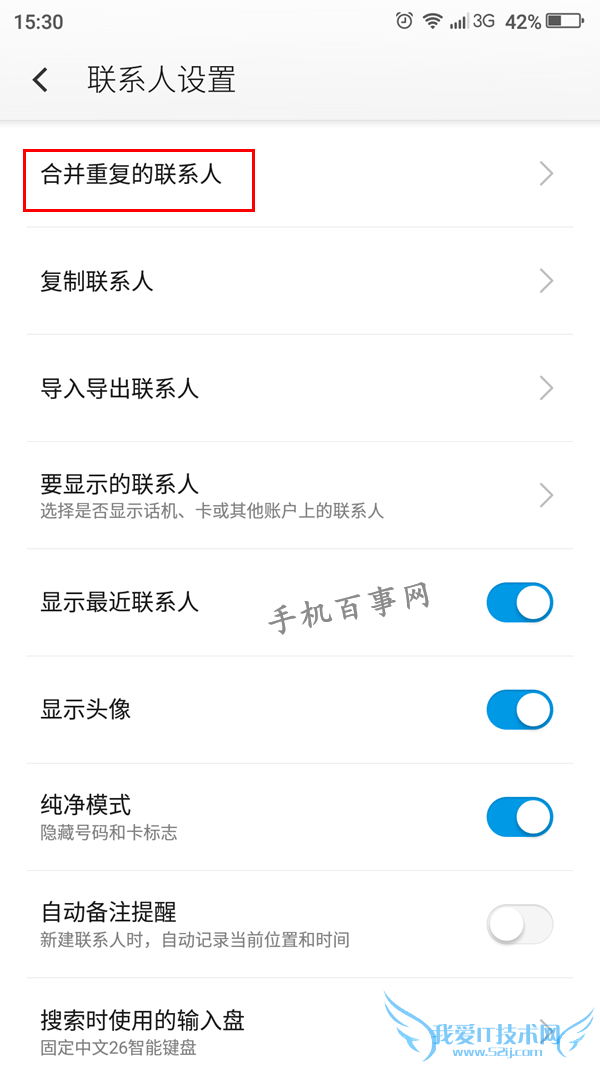Disable the 显示头像 switch
The width and height of the screenshot is (600, 1067).
[519, 710]
